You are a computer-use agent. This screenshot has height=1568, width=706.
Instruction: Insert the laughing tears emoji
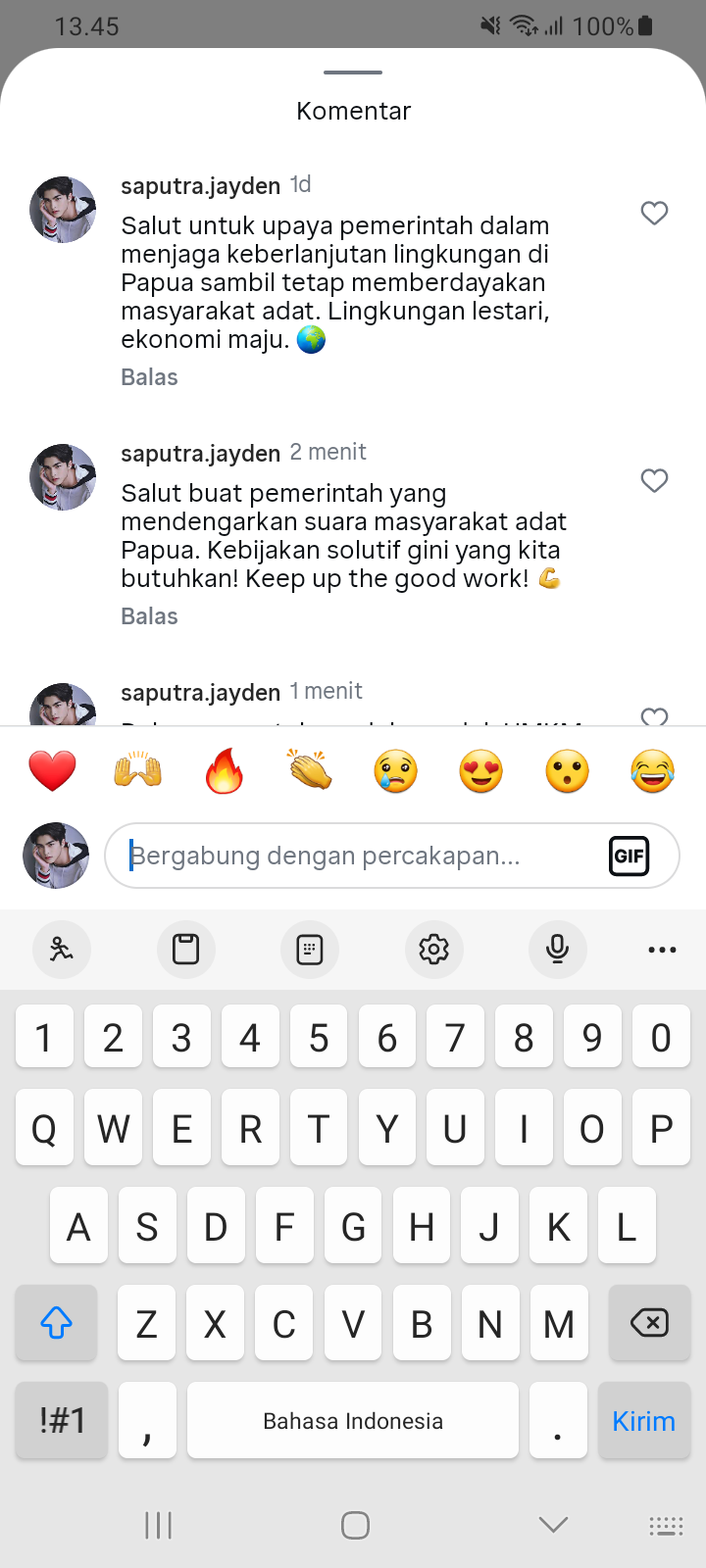tap(653, 771)
